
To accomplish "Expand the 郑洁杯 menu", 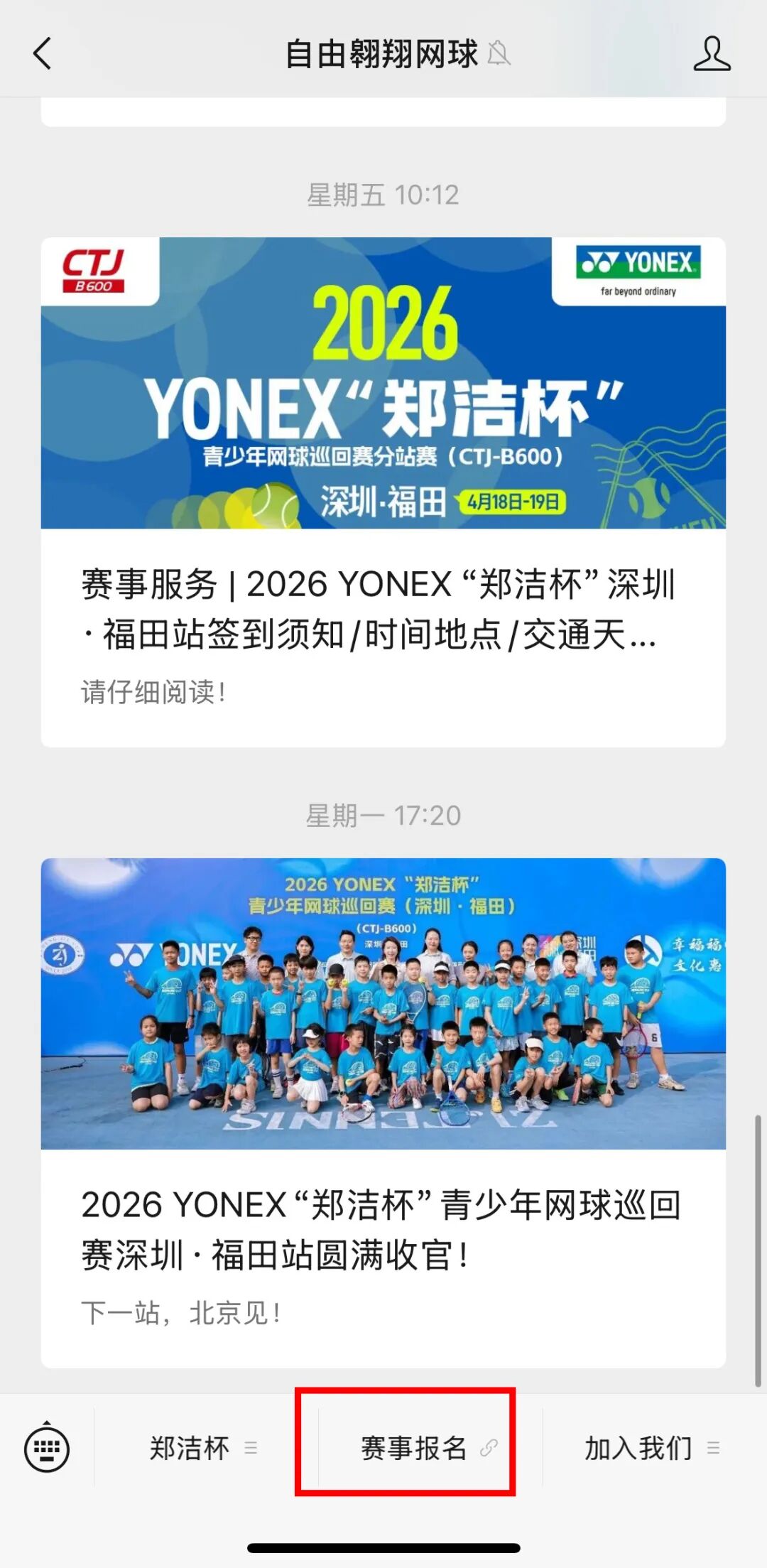I will coord(203,1447).
